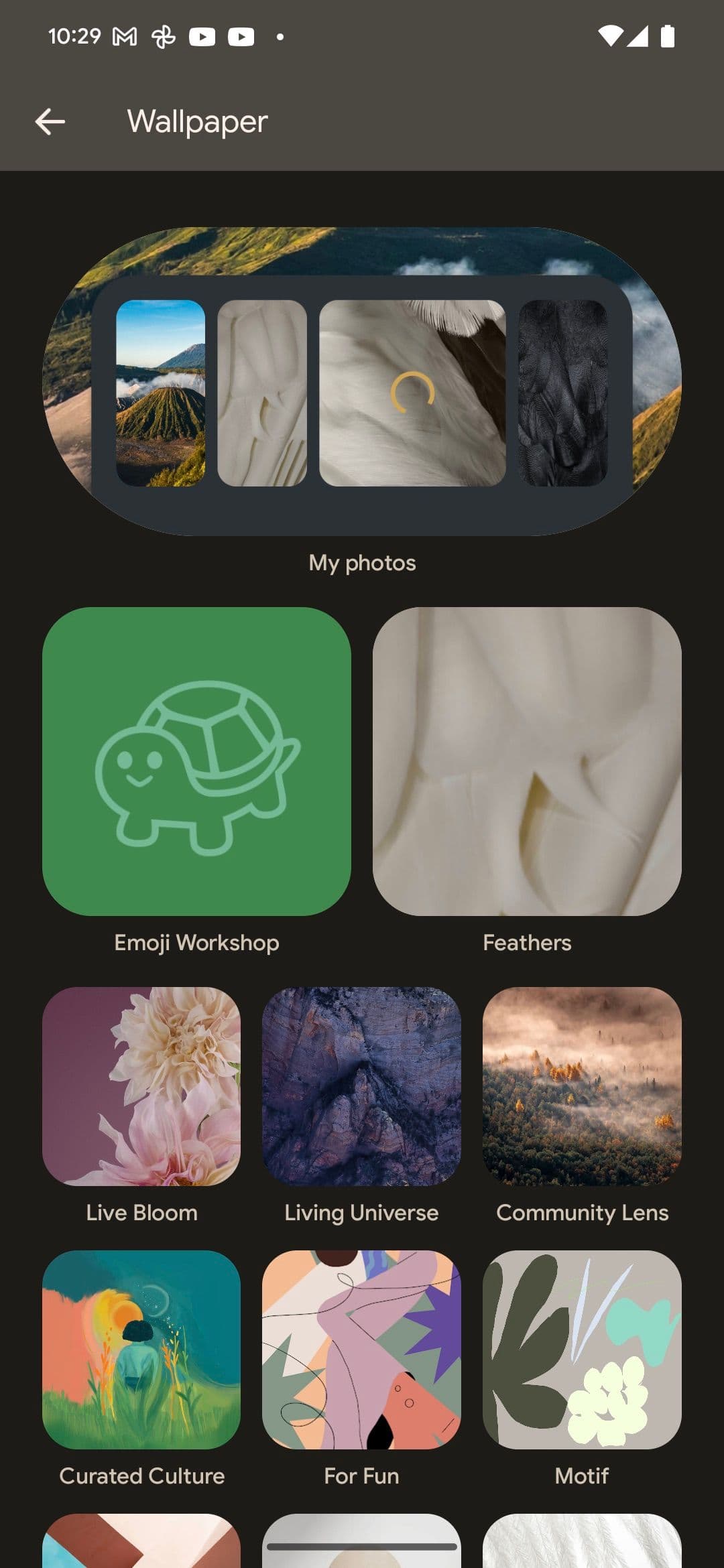
Task: Open the Living Universe collection
Action: pyautogui.click(x=361, y=1086)
